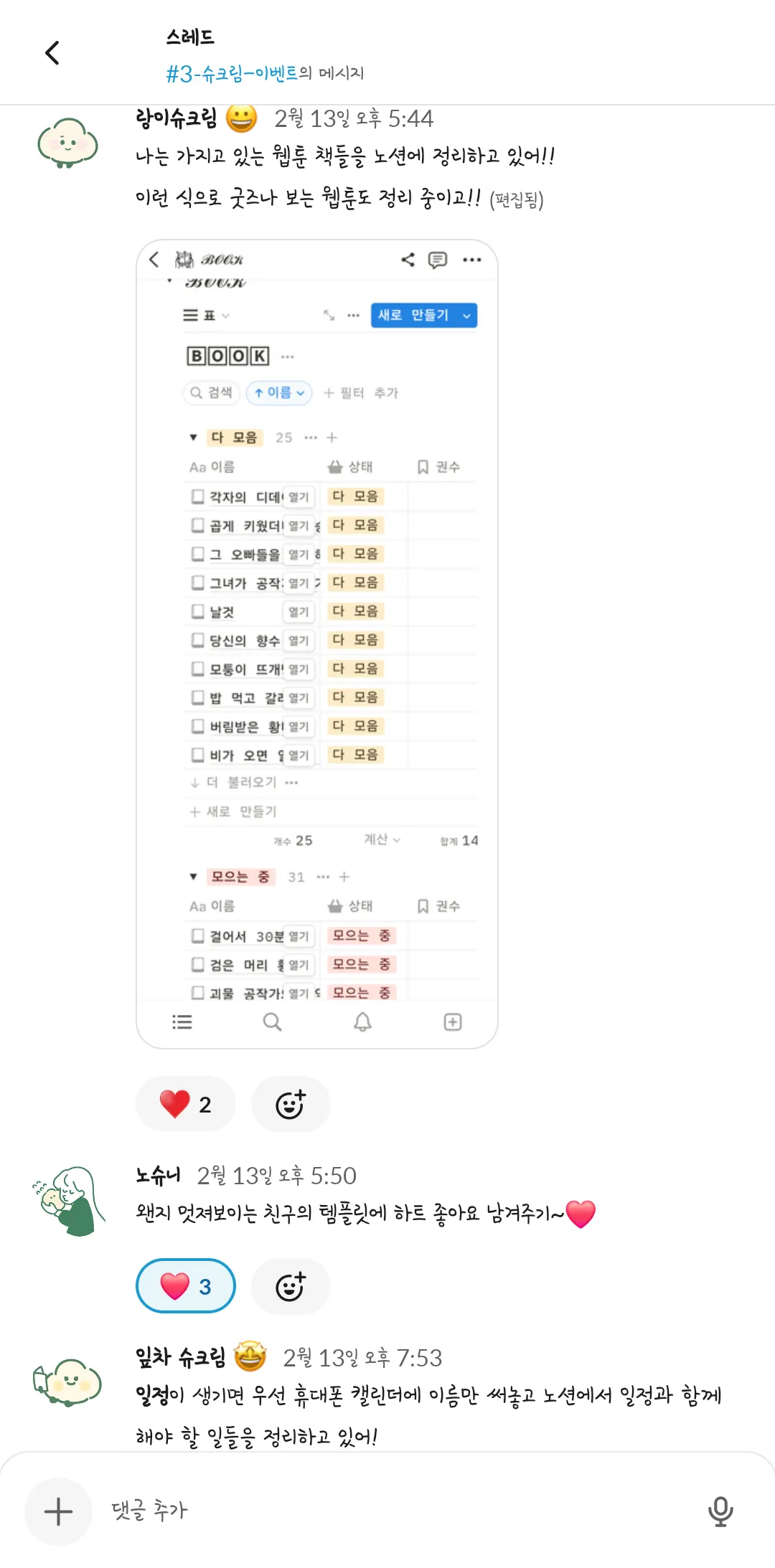775x1568 pixels.
Task: Open the #3-슈크림-이벤트 channel link
Action: (232, 73)
